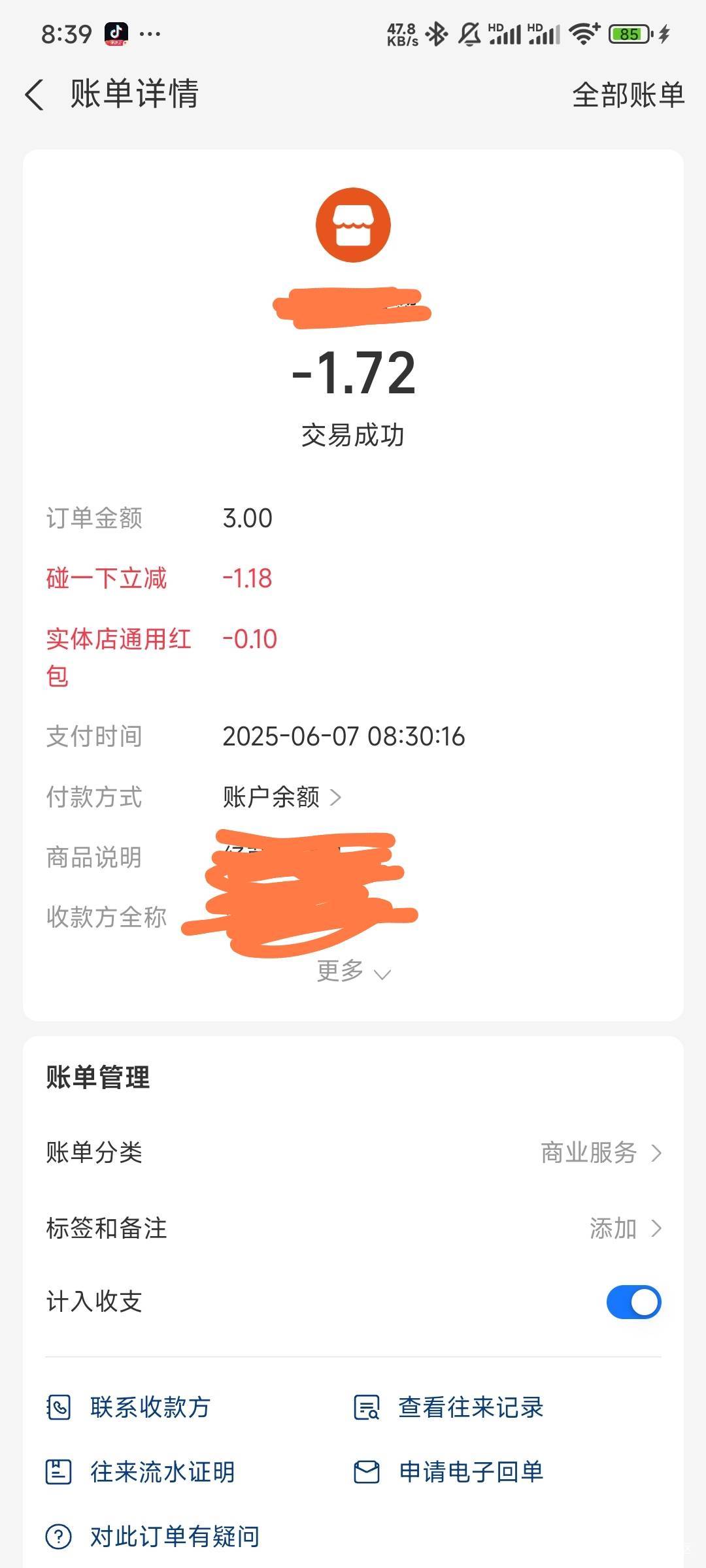
Task: Open 全部账单 to view all bills
Action: pos(628,95)
